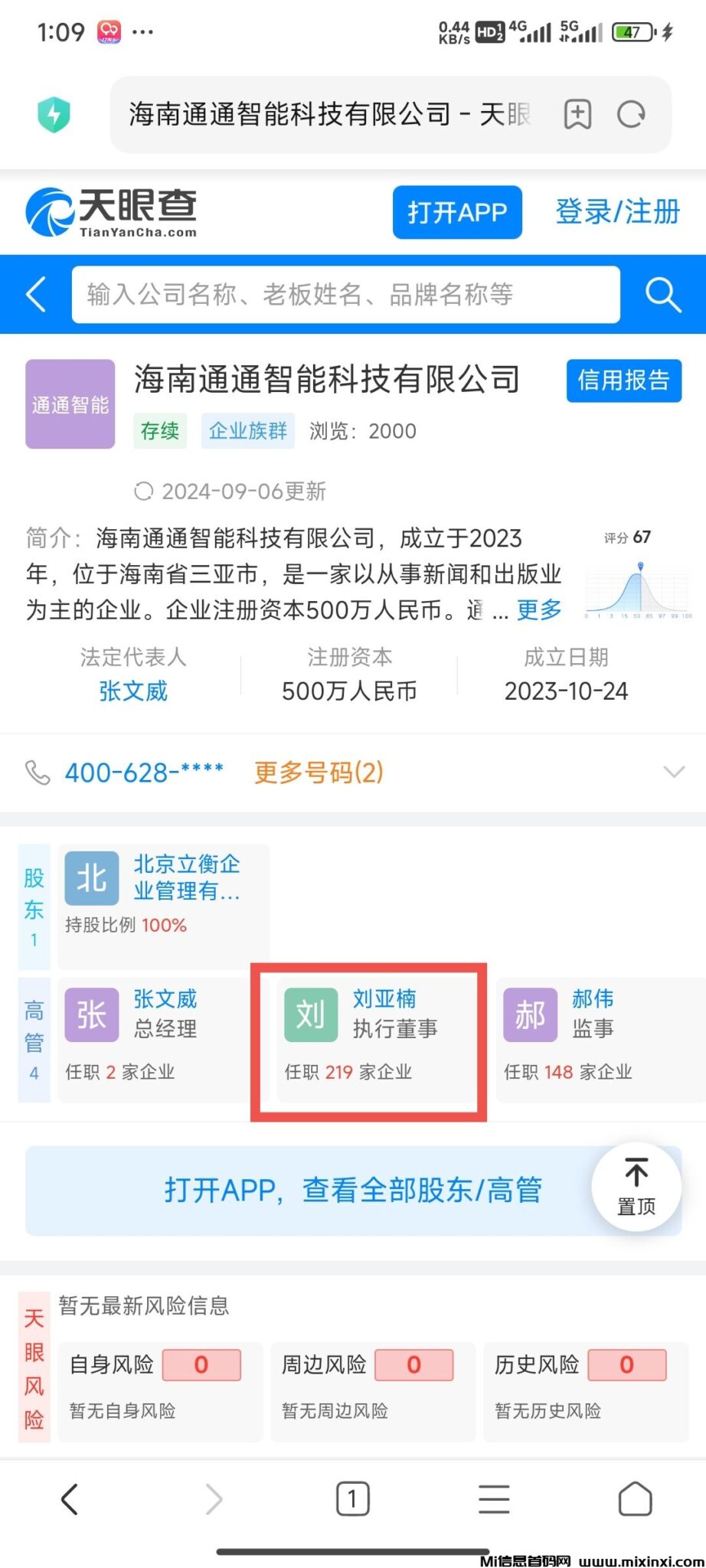
Task: Tap the 打开APP button in header
Action: click(457, 212)
